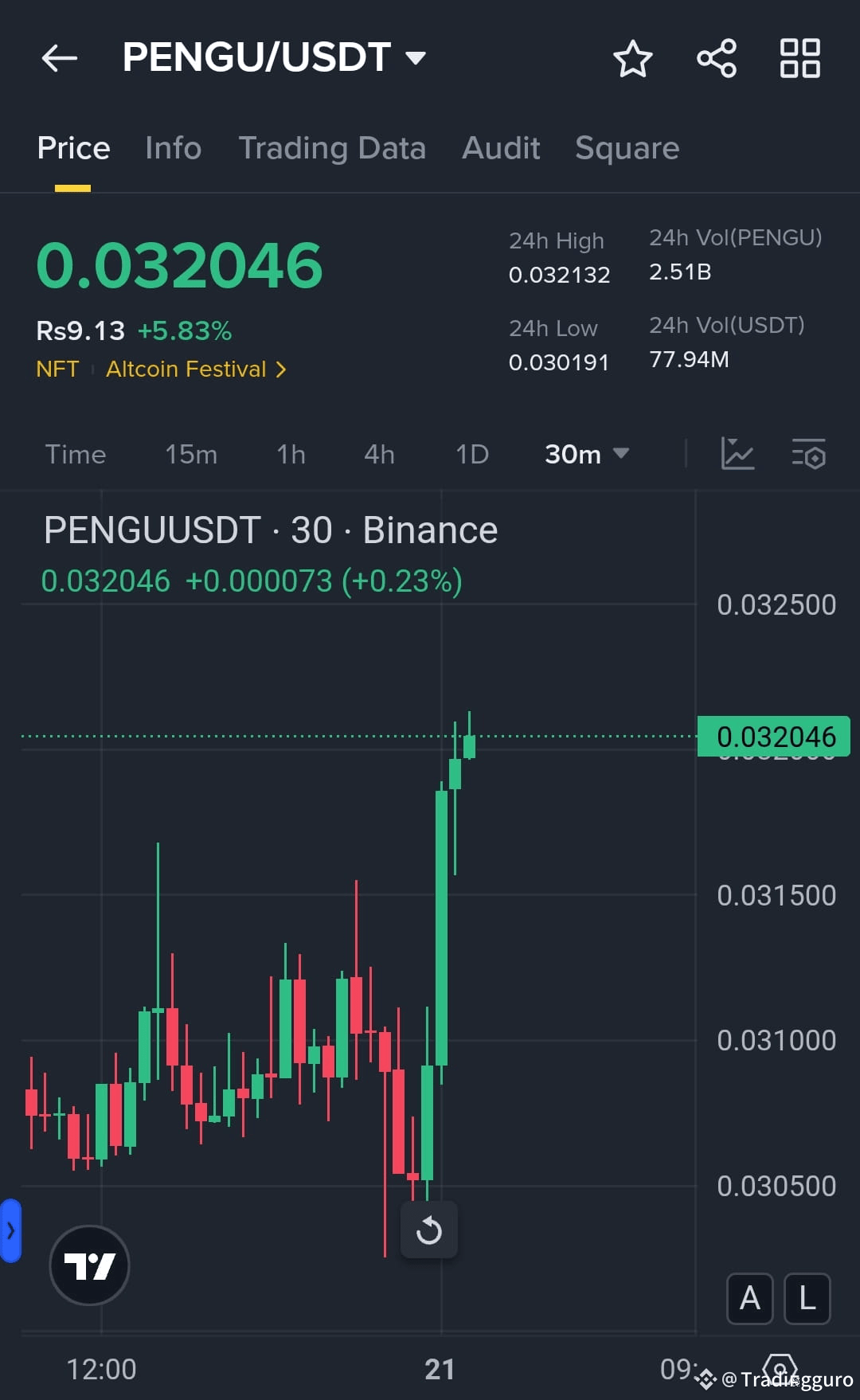860x1400 pixels.
Task: Expand the 30m interval dropdown
Action: point(586,454)
